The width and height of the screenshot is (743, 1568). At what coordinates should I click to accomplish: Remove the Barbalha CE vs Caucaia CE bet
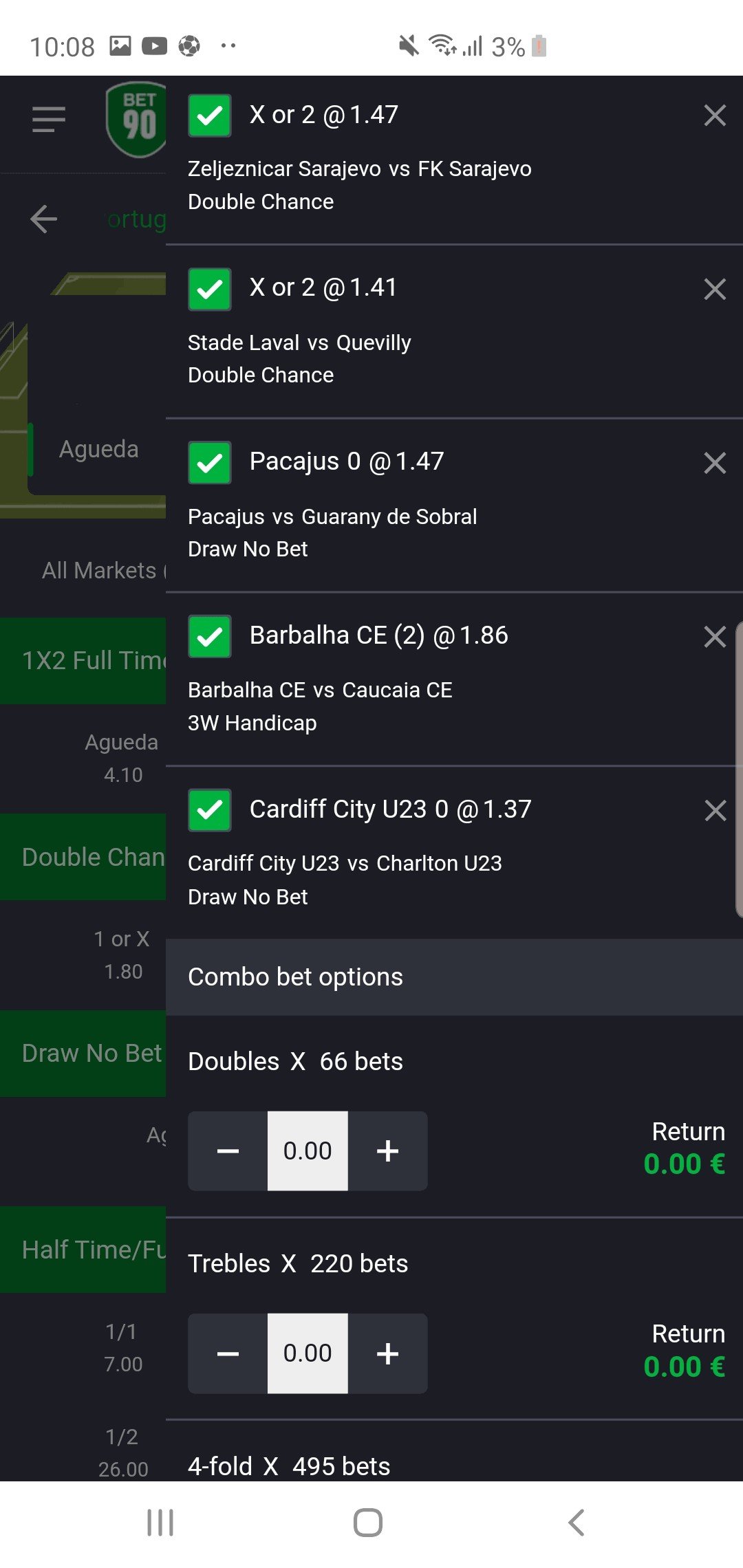coord(715,637)
